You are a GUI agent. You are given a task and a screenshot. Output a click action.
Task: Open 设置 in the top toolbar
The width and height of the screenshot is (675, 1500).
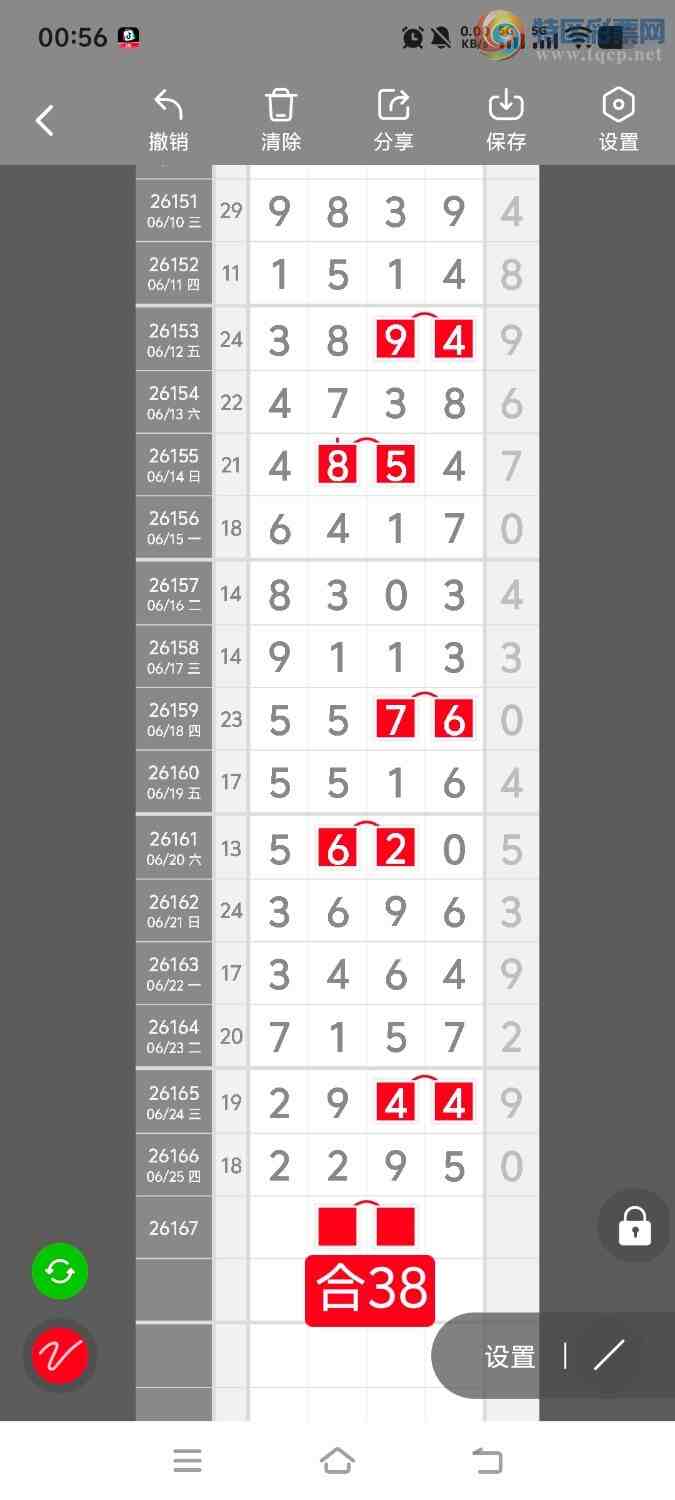[x=619, y=121]
